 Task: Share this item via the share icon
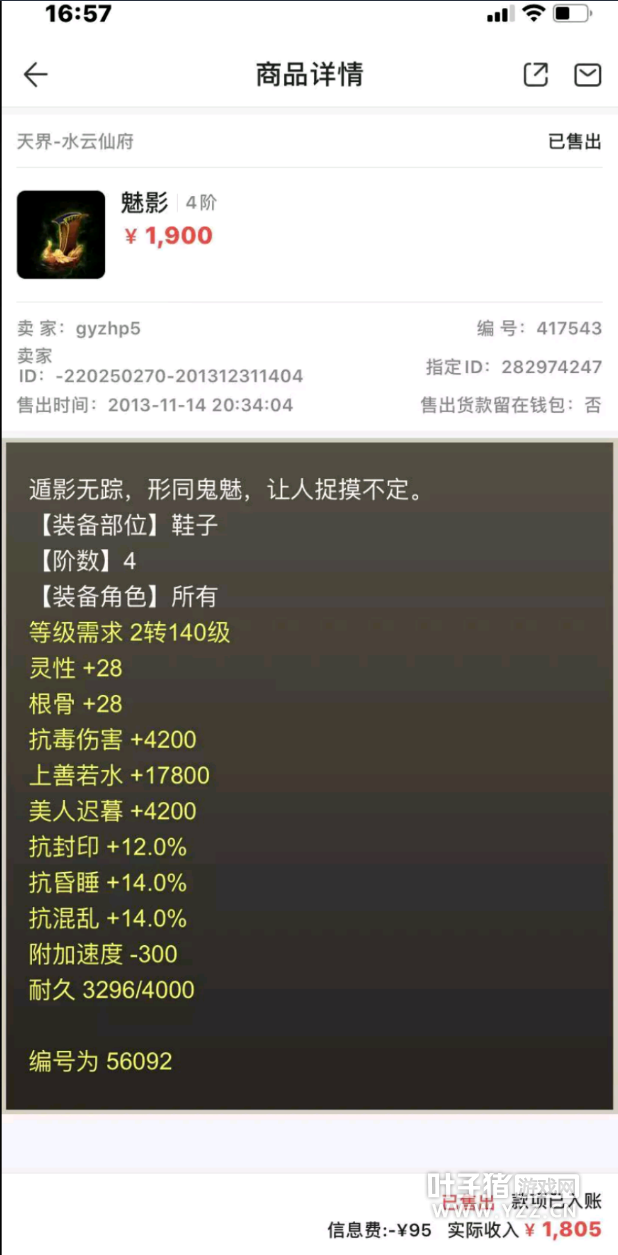[536, 75]
